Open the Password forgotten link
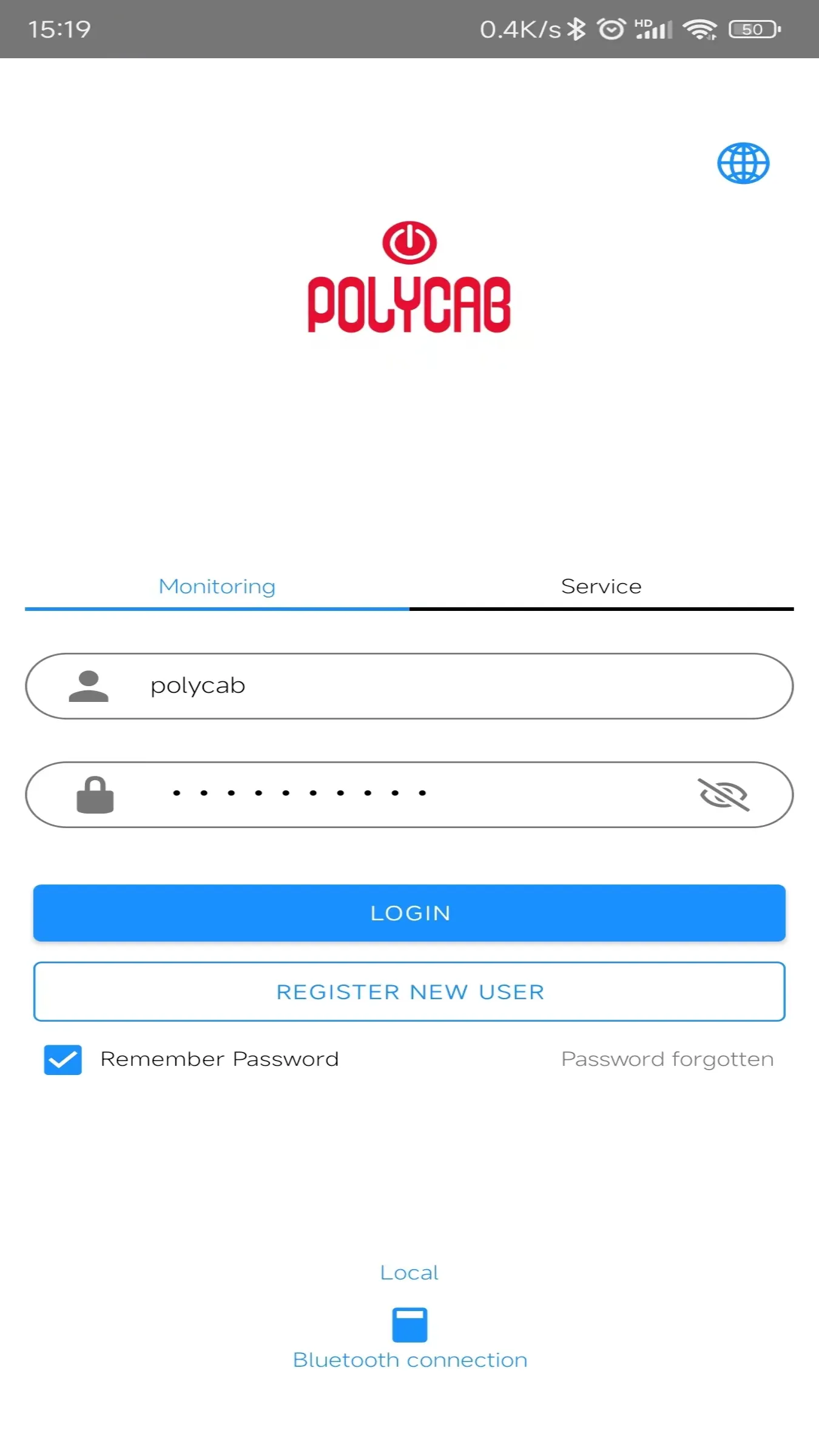 tap(667, 1059)
